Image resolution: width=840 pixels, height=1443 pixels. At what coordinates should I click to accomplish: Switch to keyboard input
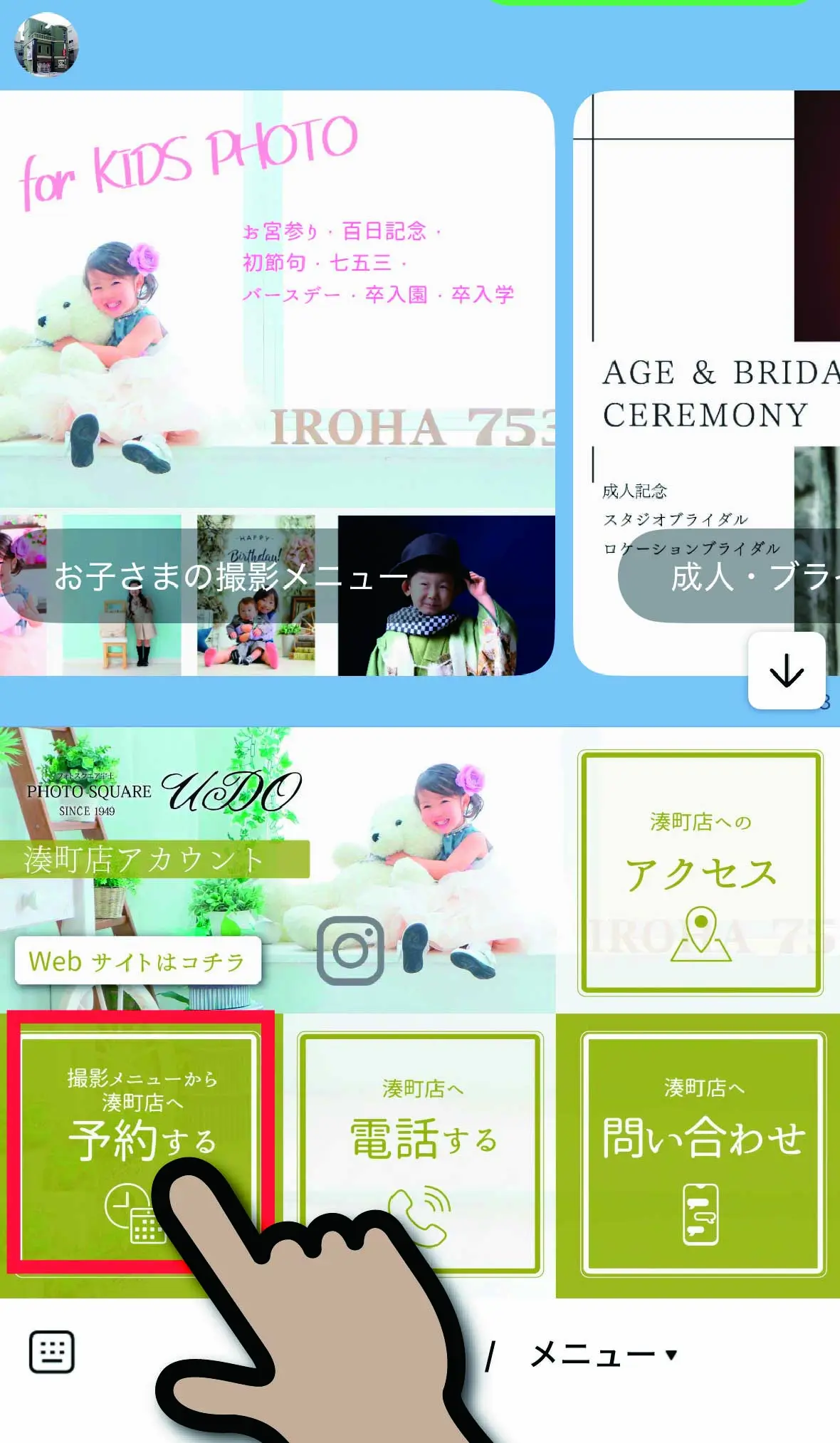tap(52, 1351)
